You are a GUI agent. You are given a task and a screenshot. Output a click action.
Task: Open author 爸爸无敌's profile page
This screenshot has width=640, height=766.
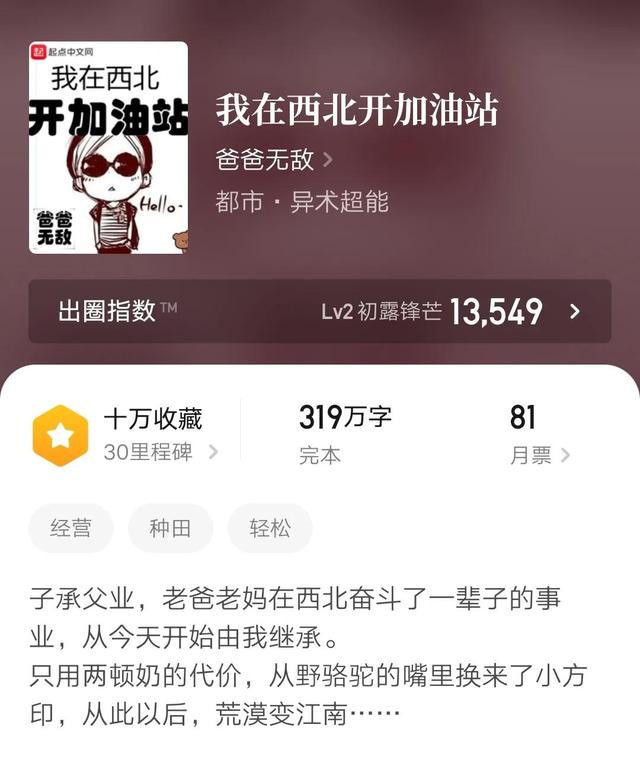coord(273,160)
